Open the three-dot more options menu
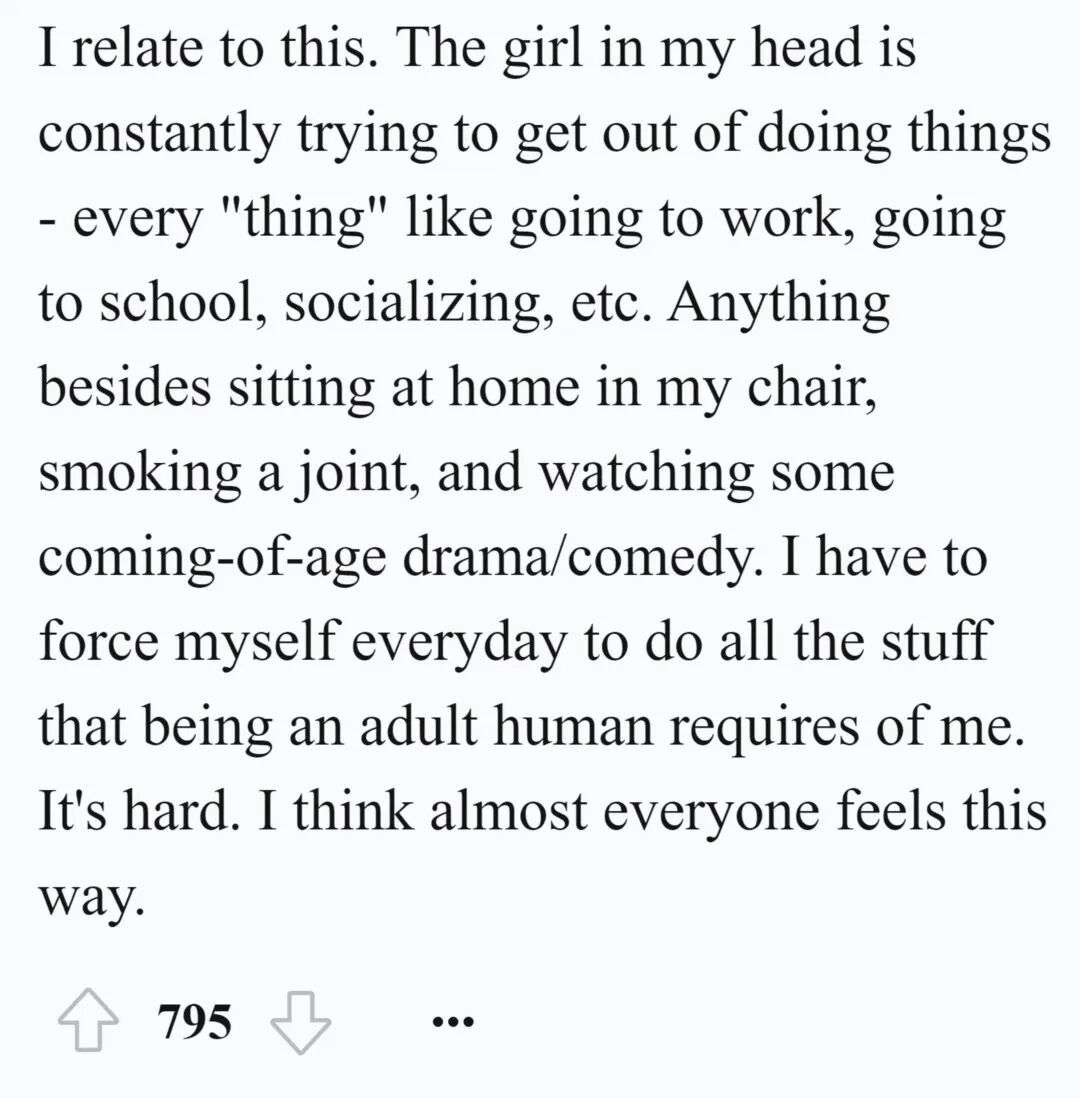The width and height of the screenshot is (1080, 1098). coord(453,1022)
